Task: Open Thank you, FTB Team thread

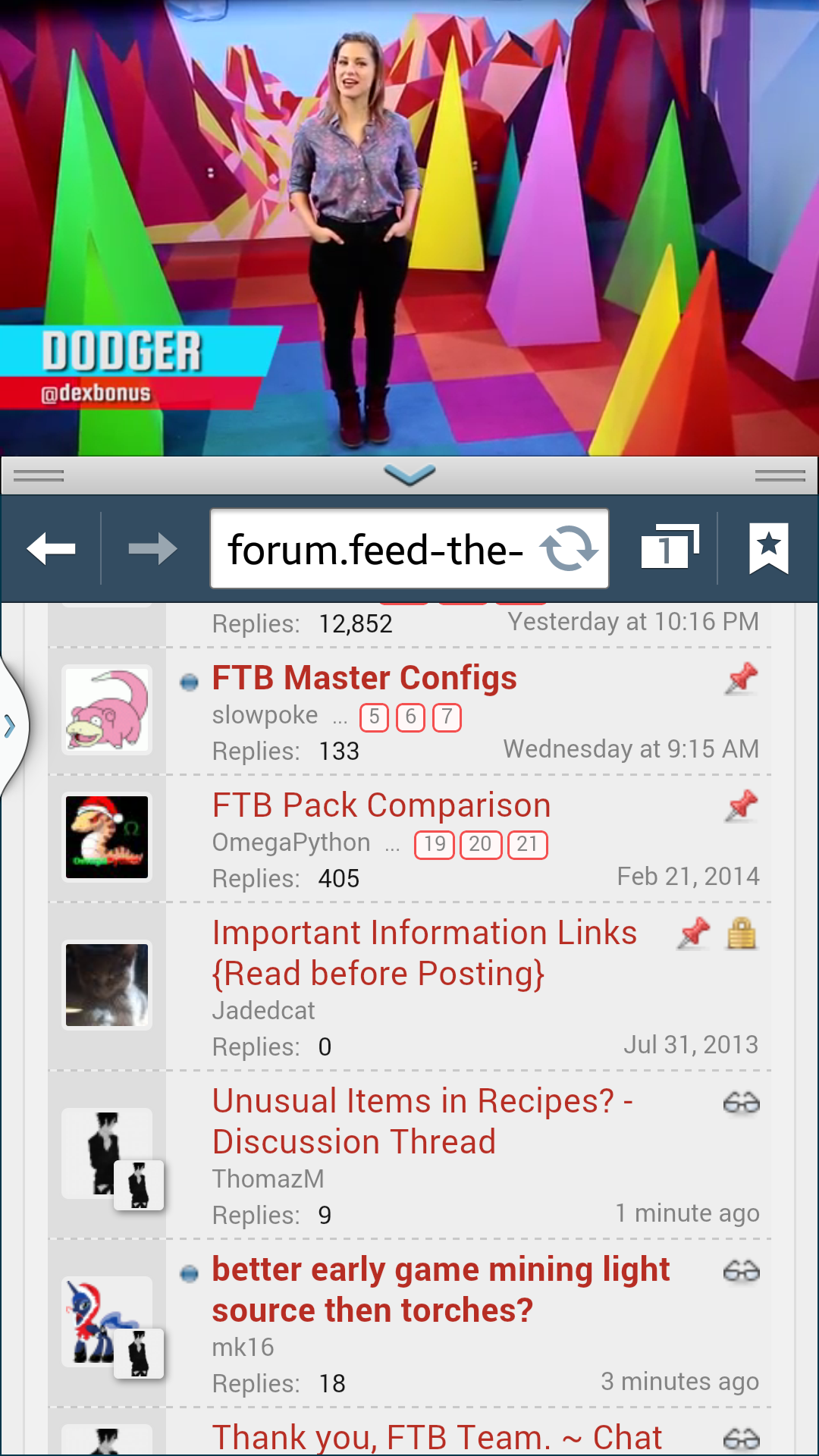Action: click(x=437, y=1437)
